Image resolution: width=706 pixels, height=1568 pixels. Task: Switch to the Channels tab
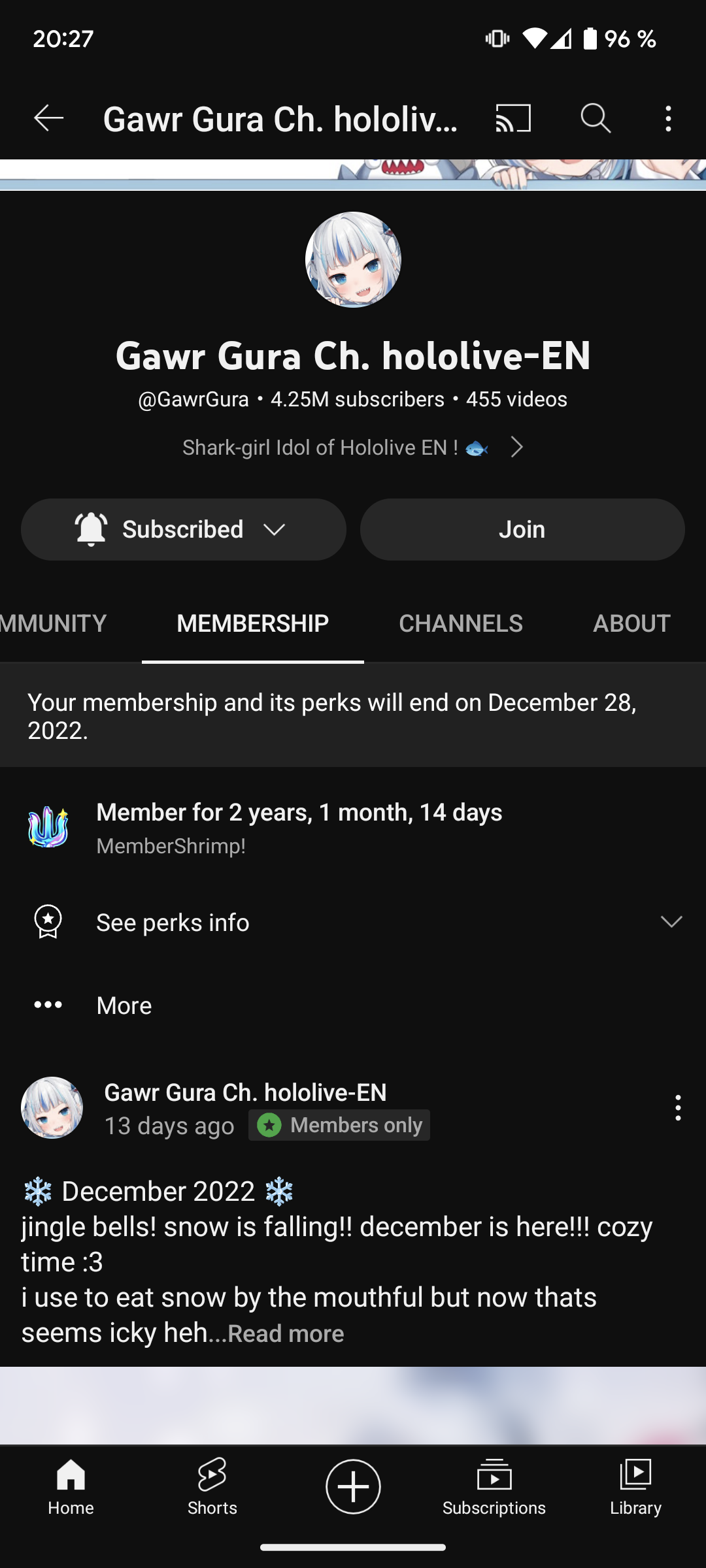point(460,623)
